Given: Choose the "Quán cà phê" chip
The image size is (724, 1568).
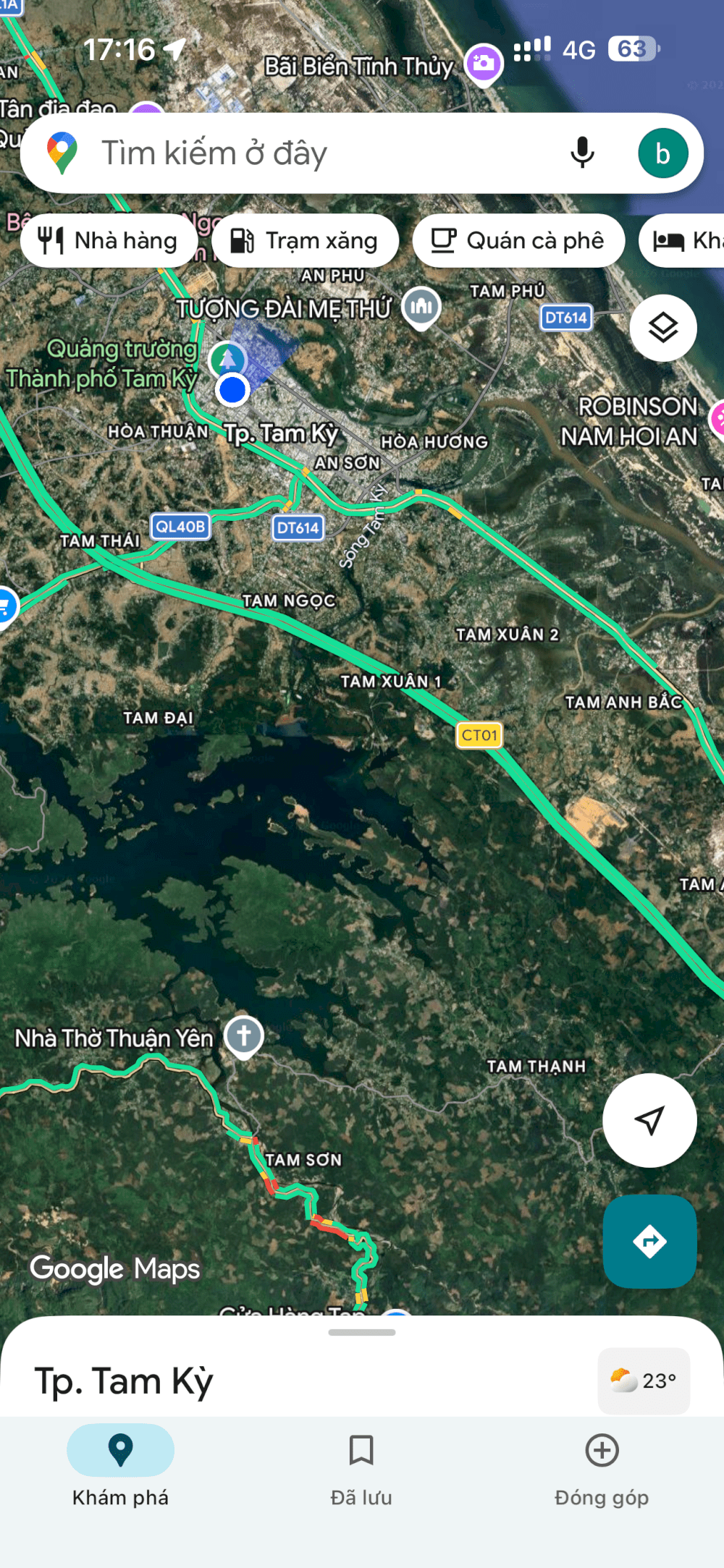Looking at the screenshot, I should point(518,241).
